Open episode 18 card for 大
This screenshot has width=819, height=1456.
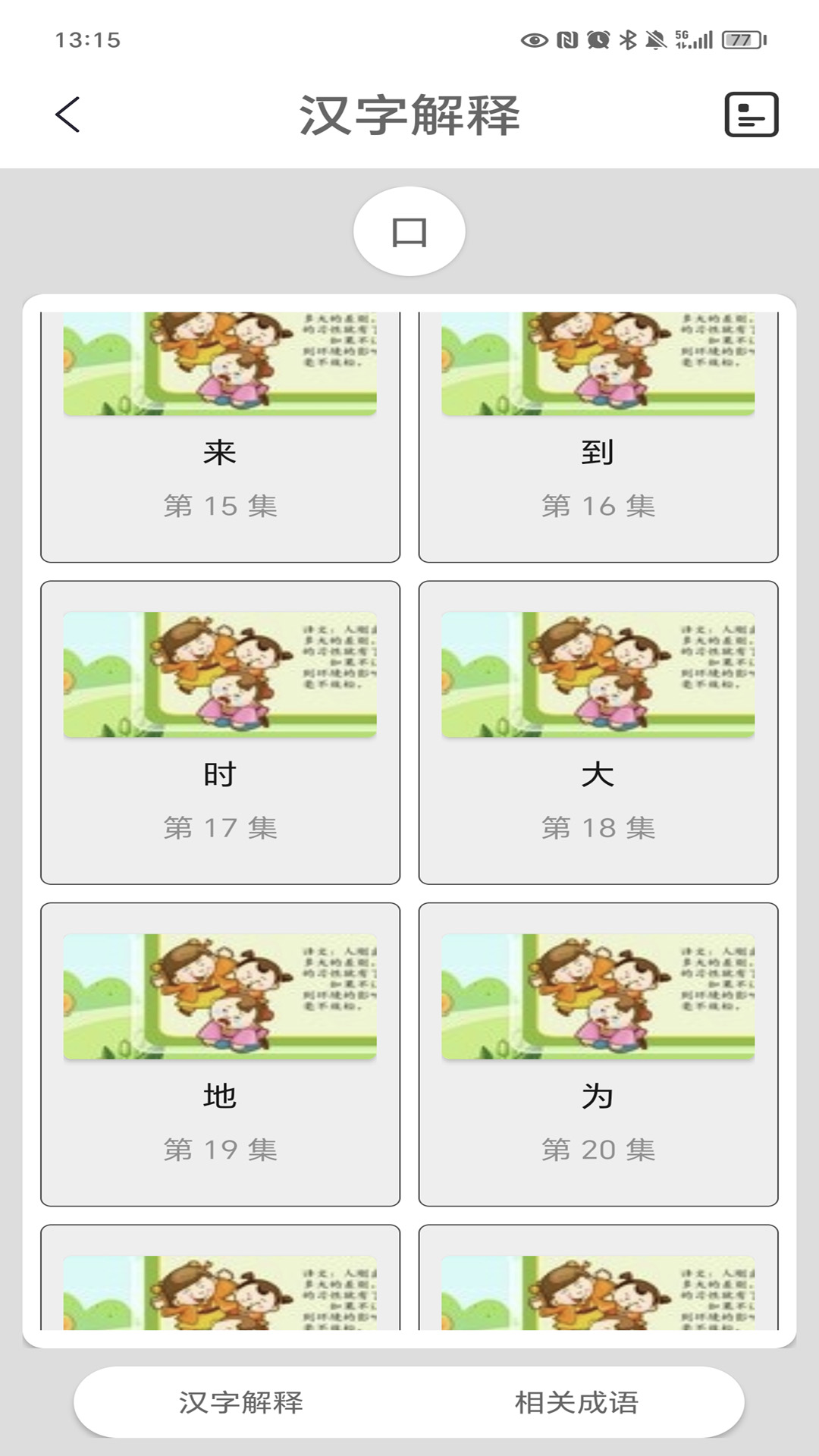pos(598,732)
